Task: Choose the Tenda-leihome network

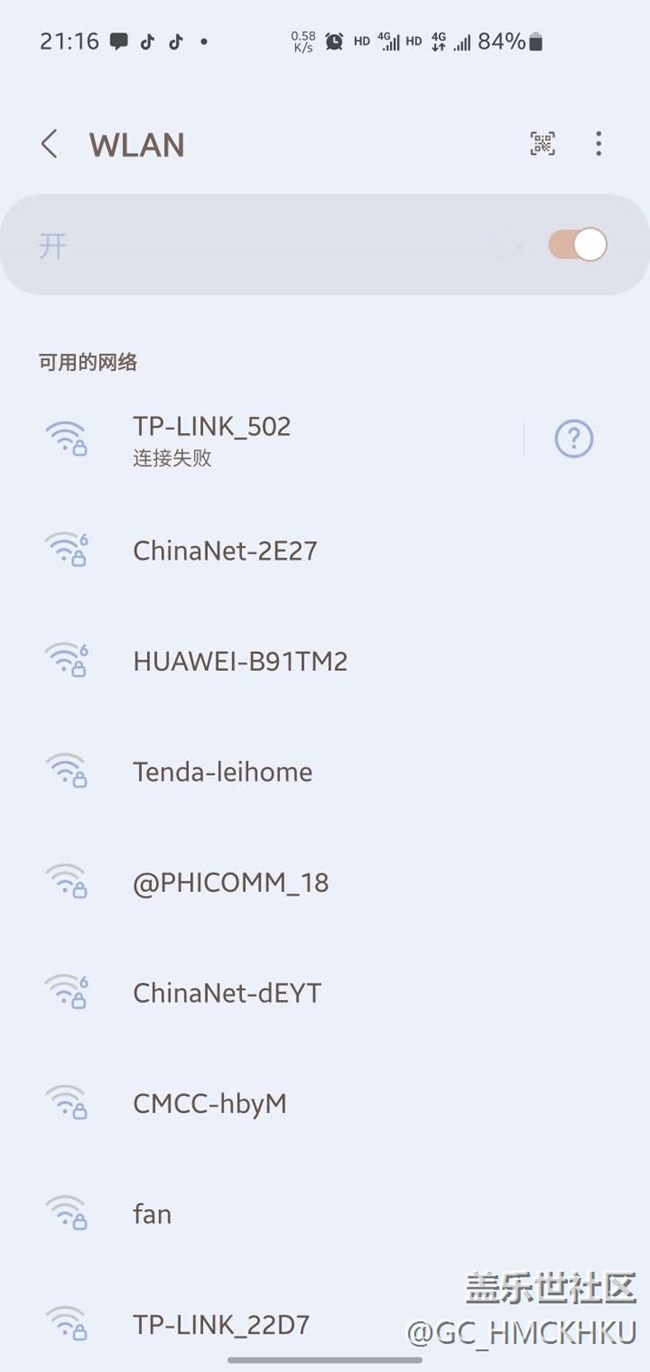Action: 325,772
